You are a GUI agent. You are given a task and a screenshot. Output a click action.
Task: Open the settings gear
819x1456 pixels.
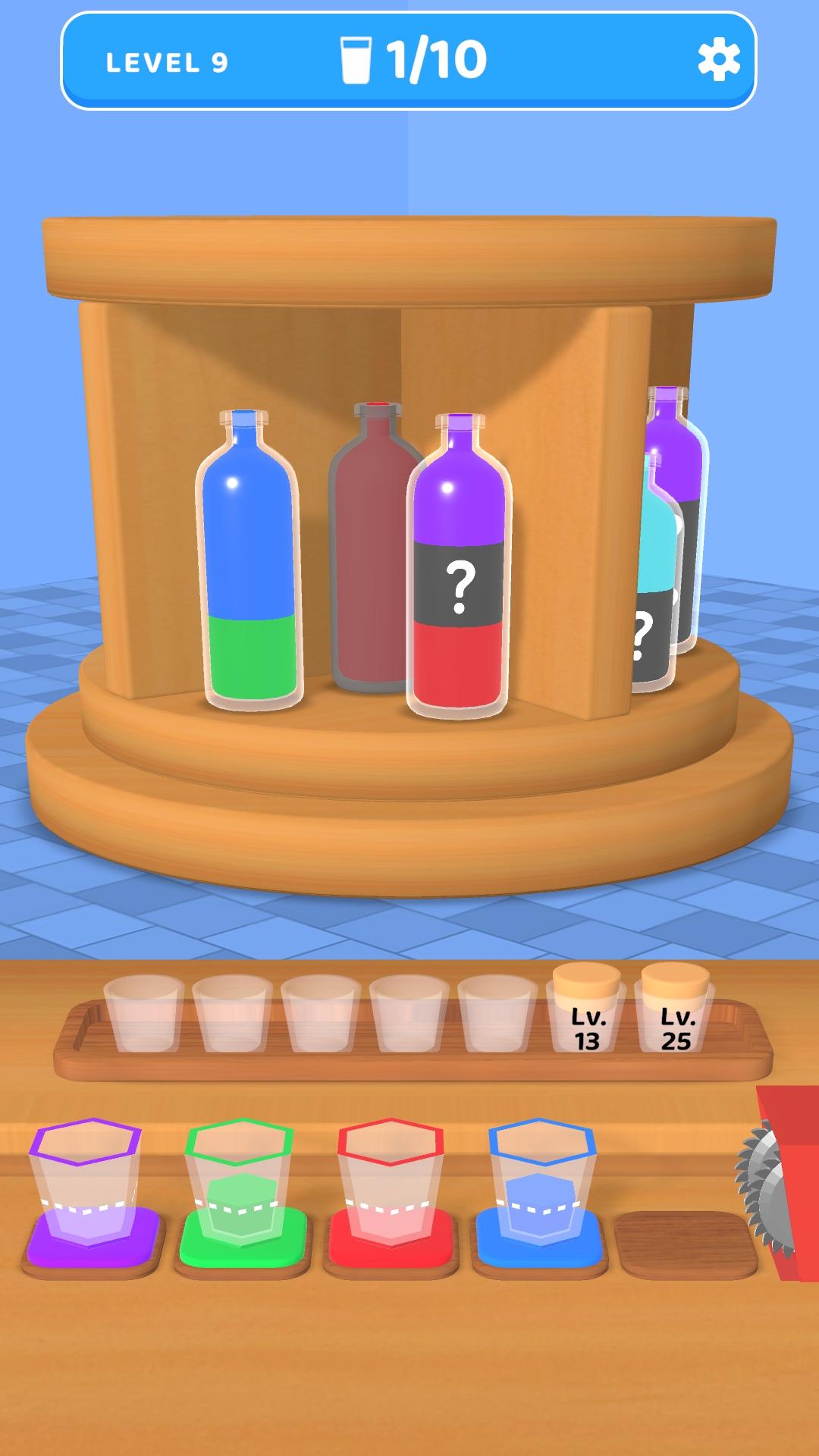[717, 61]
